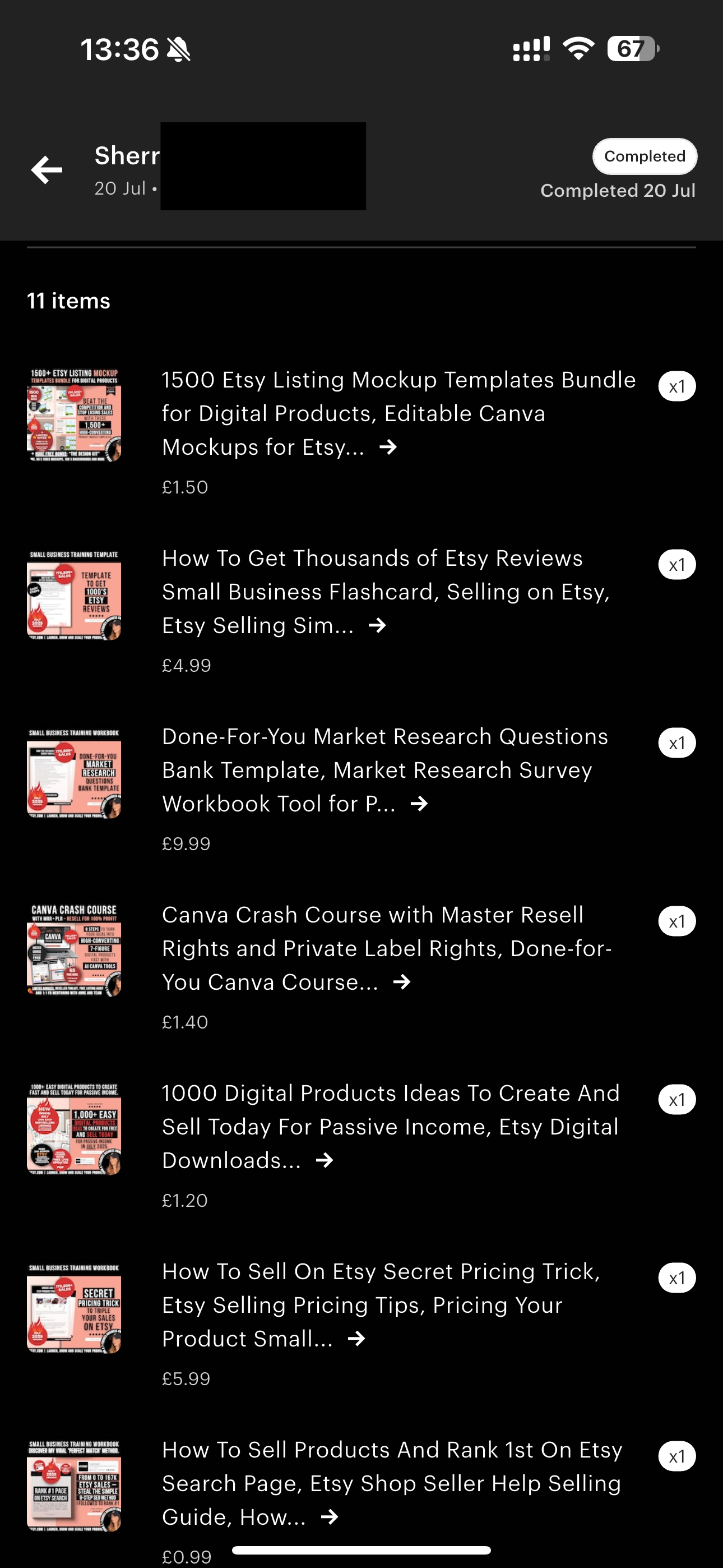This screenshot has height=1568, width=723.
Task: Open the 1500 Etsy Listing Mockup Templates listing
Action: point(398,413)
